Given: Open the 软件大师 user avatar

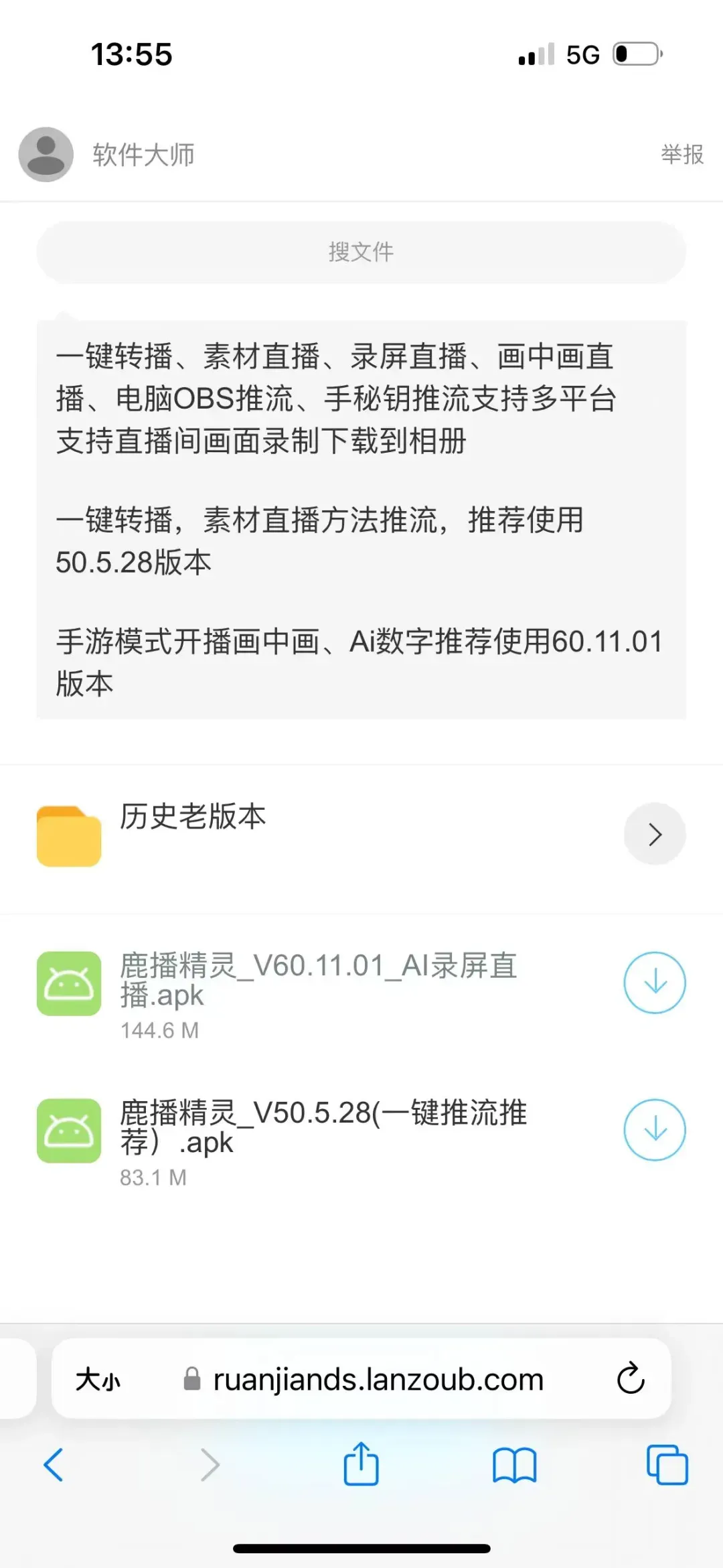Looking at the screenshot, I should [46, 155].
